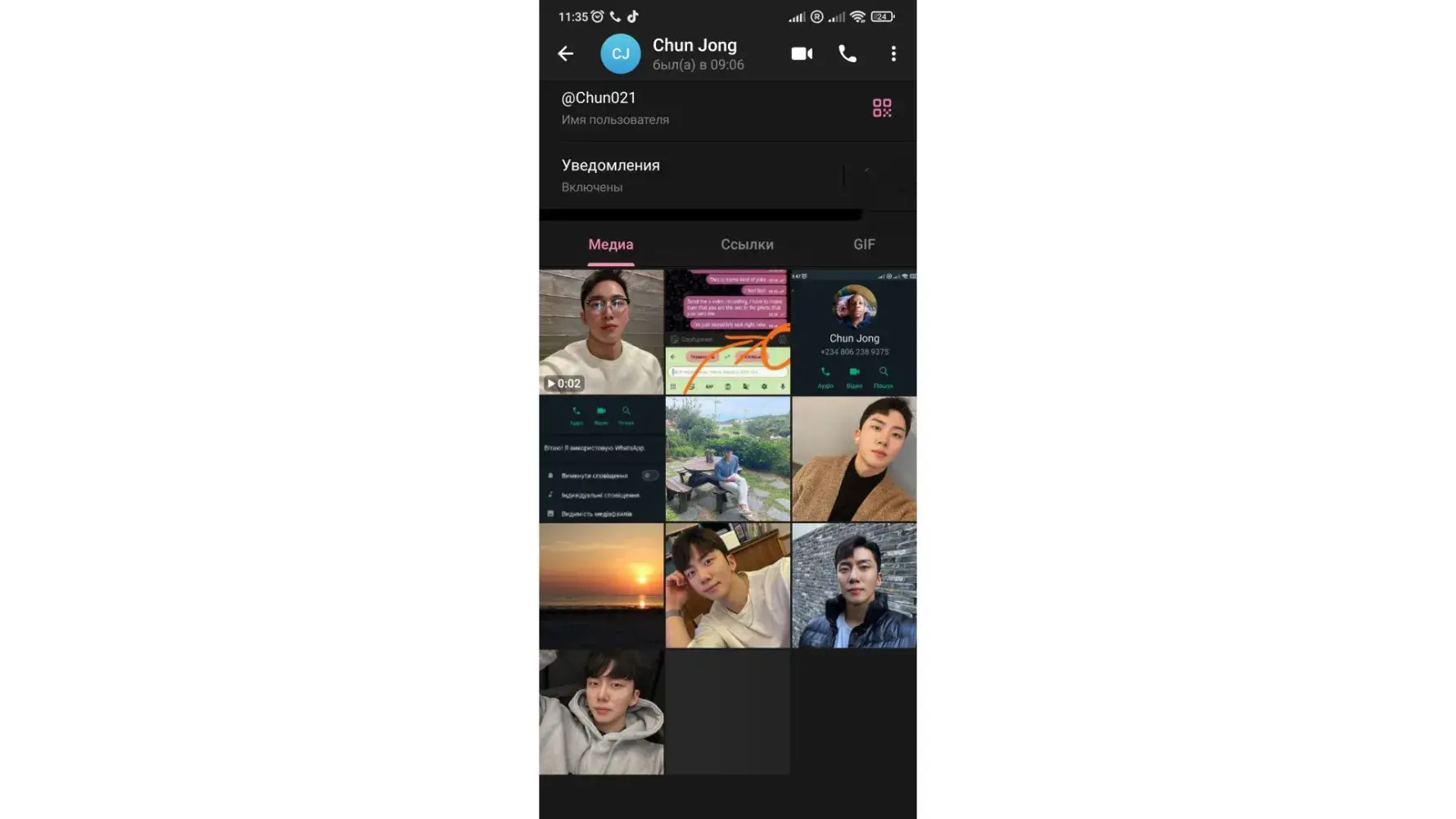Viewport: 1456px width, 819px height.
Task: Open the three-dot overflow menu
Action: click(893, 54)
